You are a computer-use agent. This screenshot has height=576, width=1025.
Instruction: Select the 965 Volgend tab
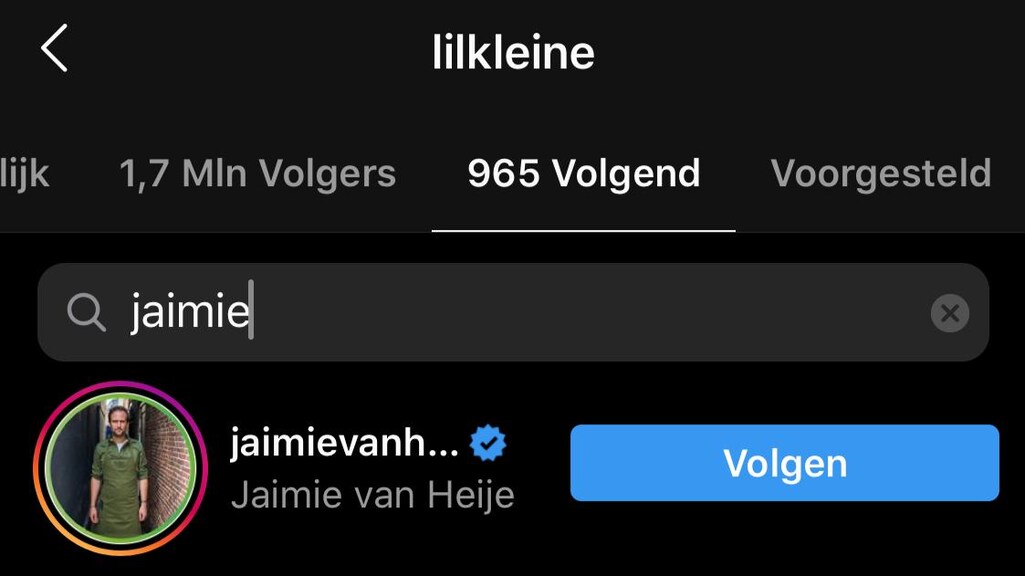pos(584,174)
